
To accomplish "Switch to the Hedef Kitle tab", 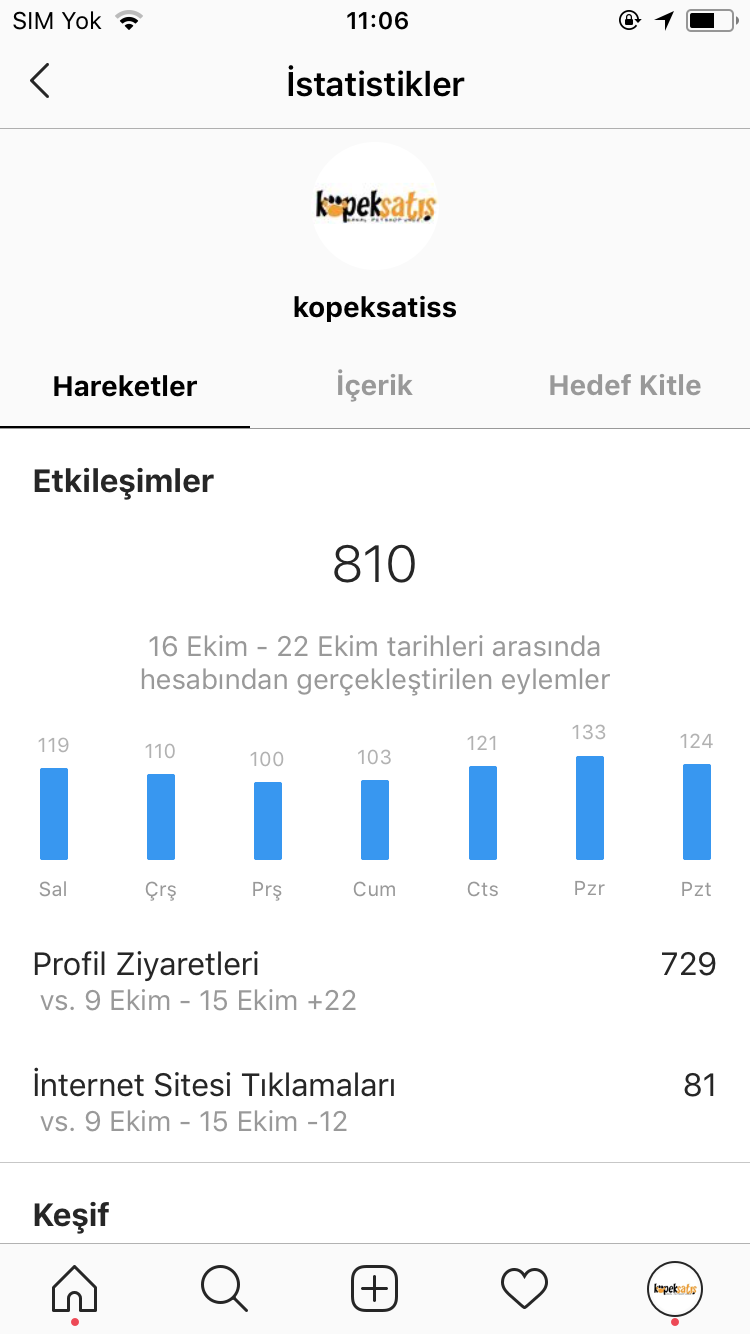I will point(624,386).
